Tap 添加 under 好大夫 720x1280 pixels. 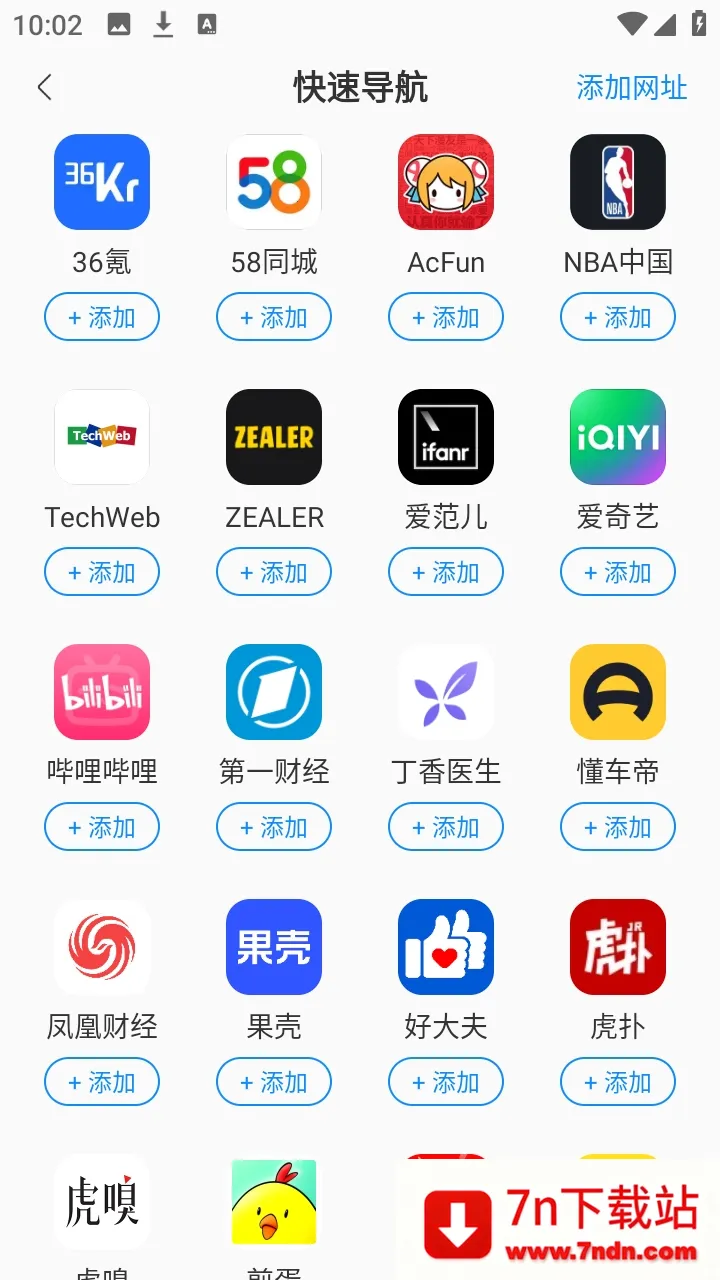click(445, 1082)
